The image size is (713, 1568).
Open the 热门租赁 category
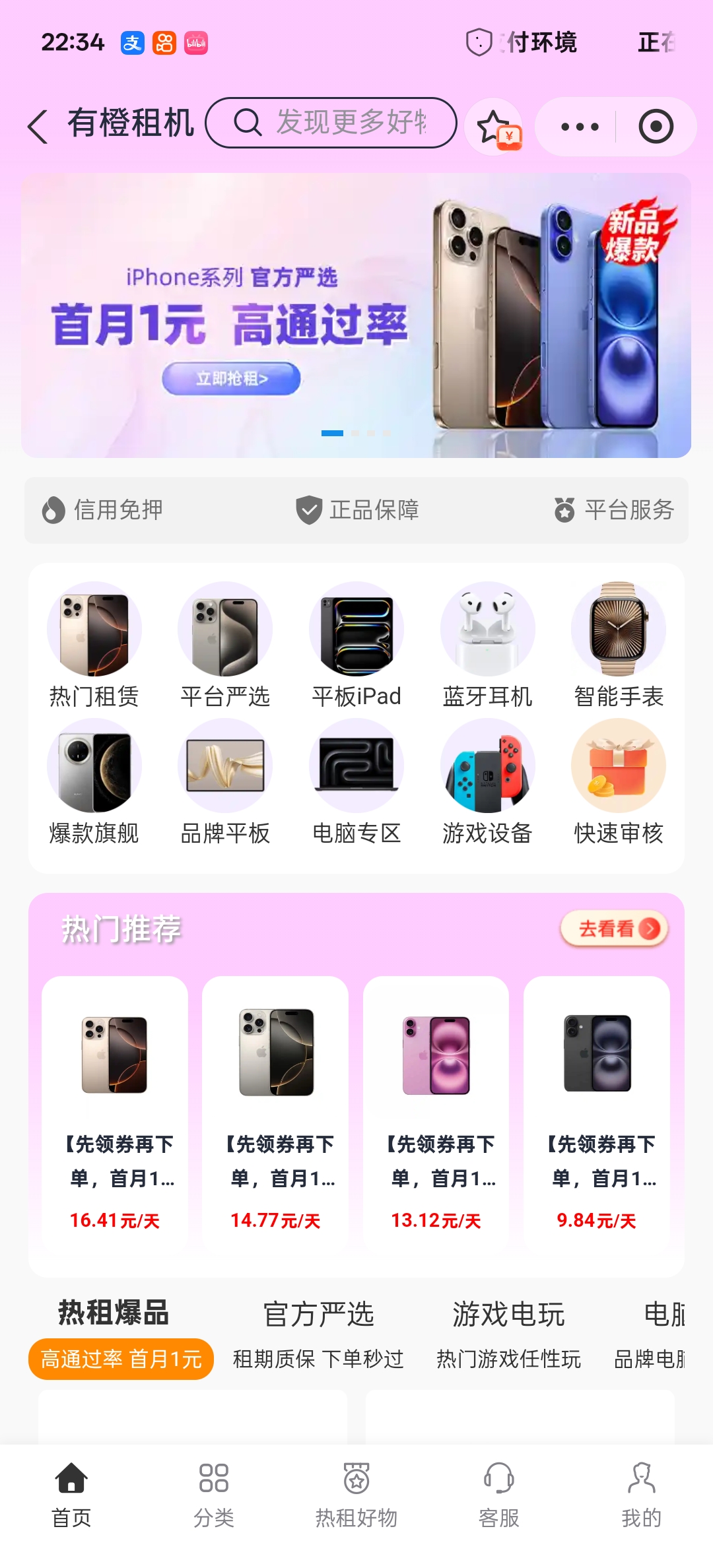tap(94, 645)
